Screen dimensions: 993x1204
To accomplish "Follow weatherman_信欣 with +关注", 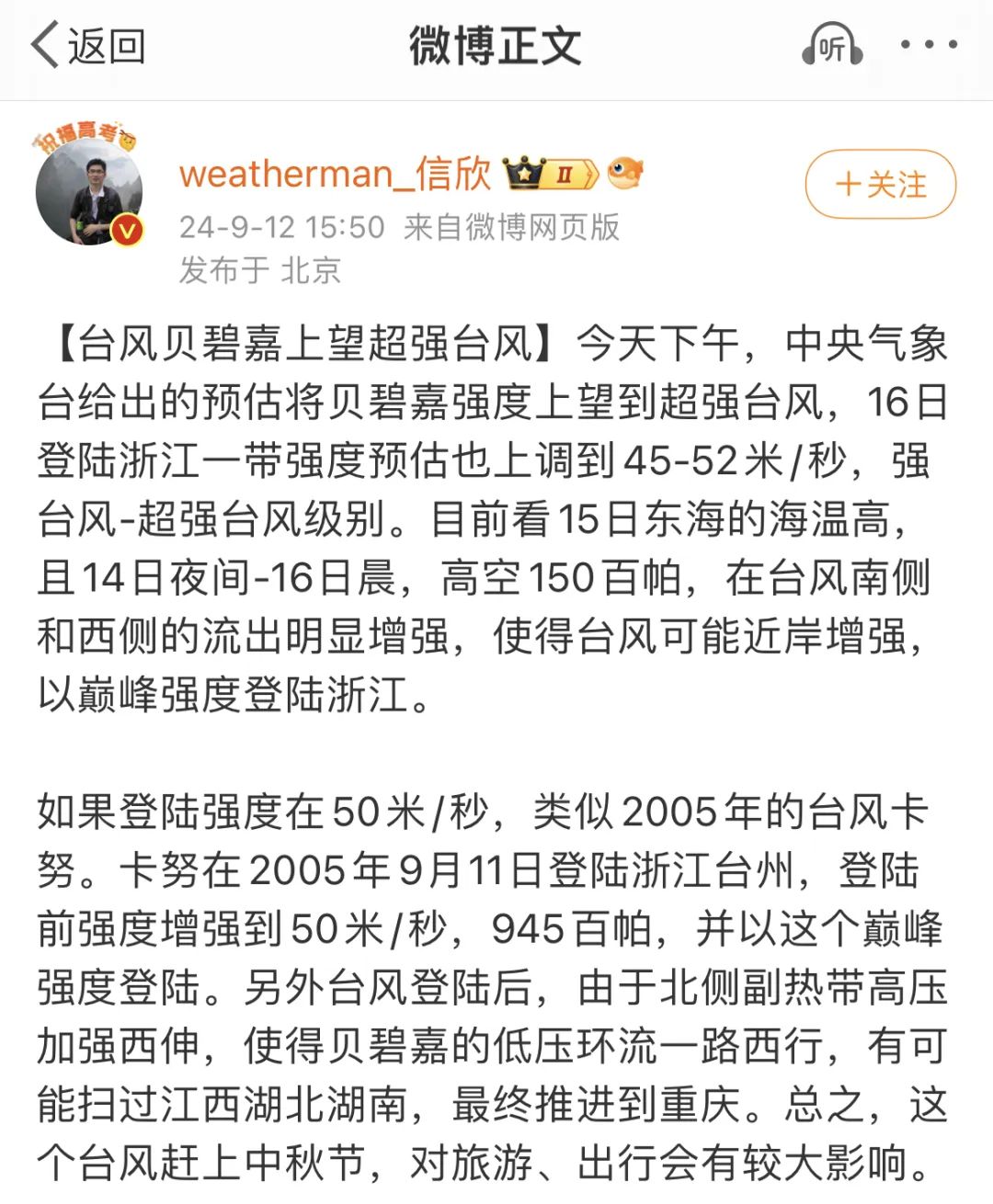I will (880, 184).
